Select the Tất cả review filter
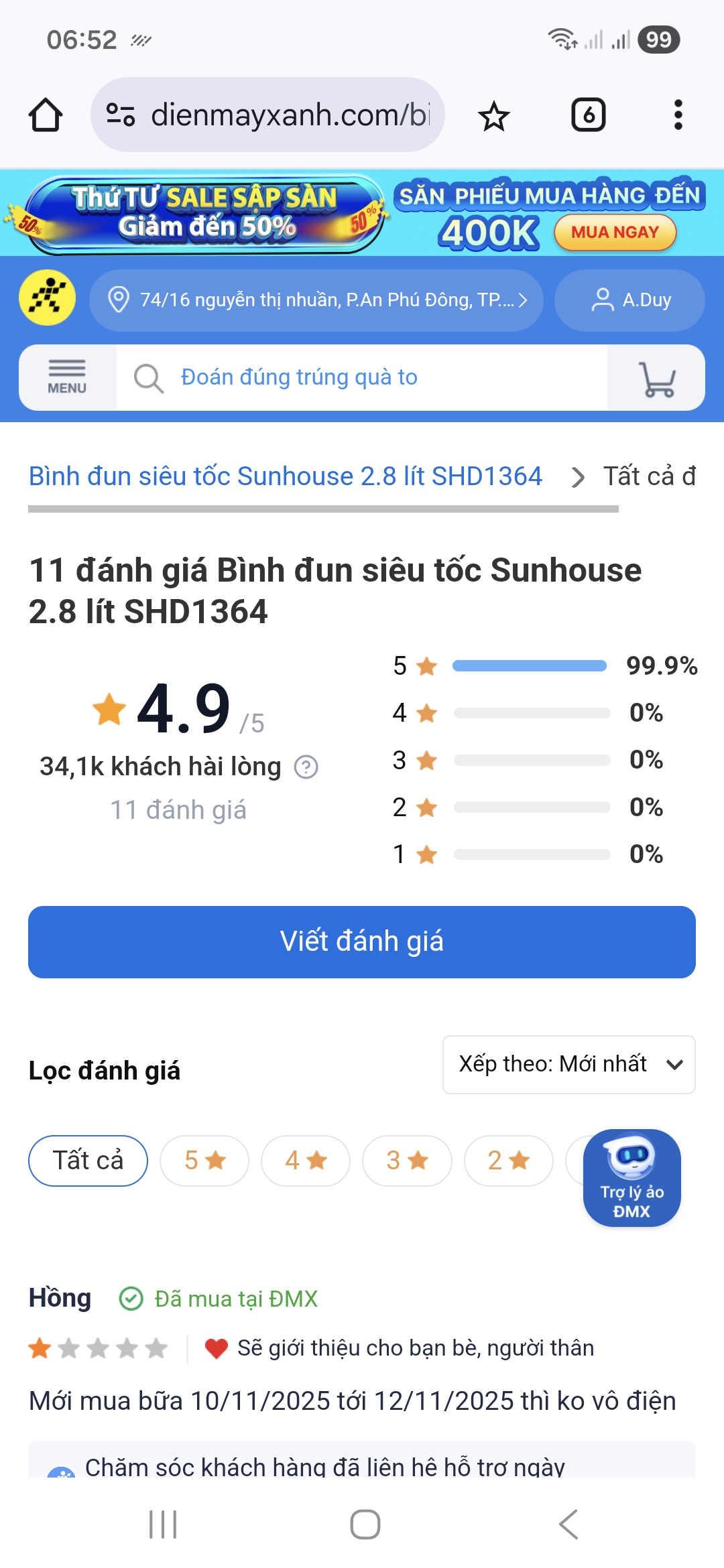This screenshot has height=1568, width=724. pyautogui.click(x=88, y=1161)
